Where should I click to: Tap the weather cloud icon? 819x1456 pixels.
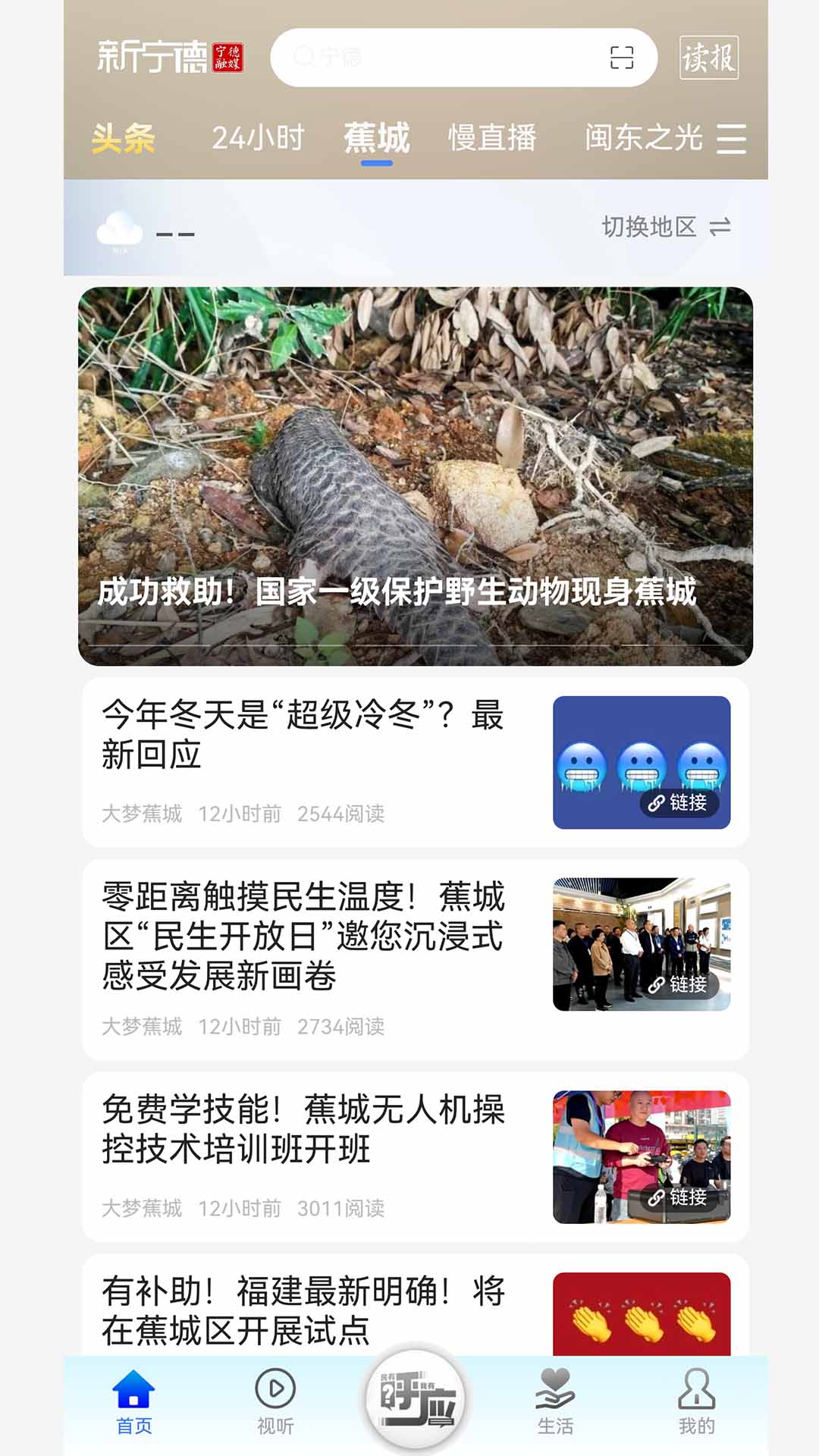(x=121, y=229)
